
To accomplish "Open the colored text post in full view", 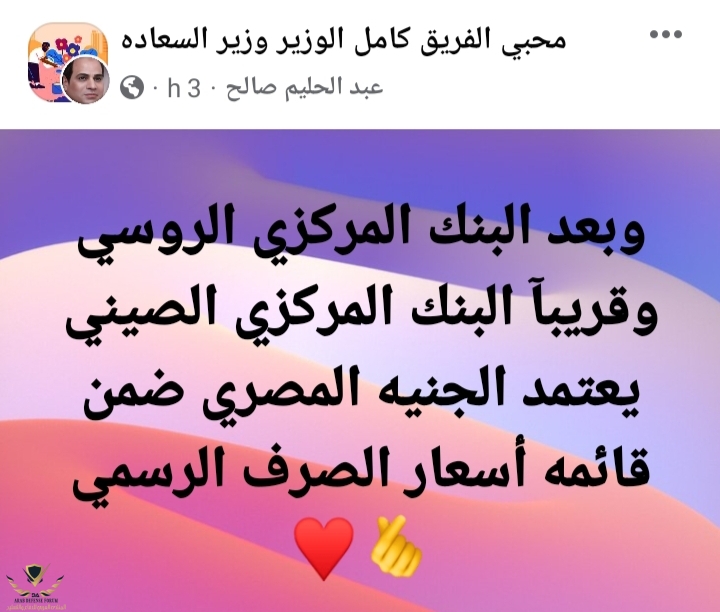I will coord(360,370).
